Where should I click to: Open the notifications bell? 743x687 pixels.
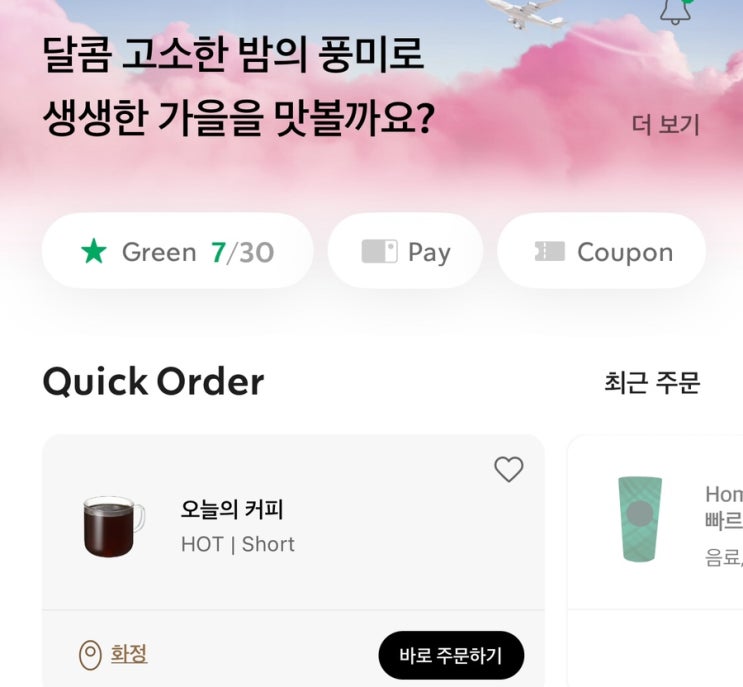676,10
